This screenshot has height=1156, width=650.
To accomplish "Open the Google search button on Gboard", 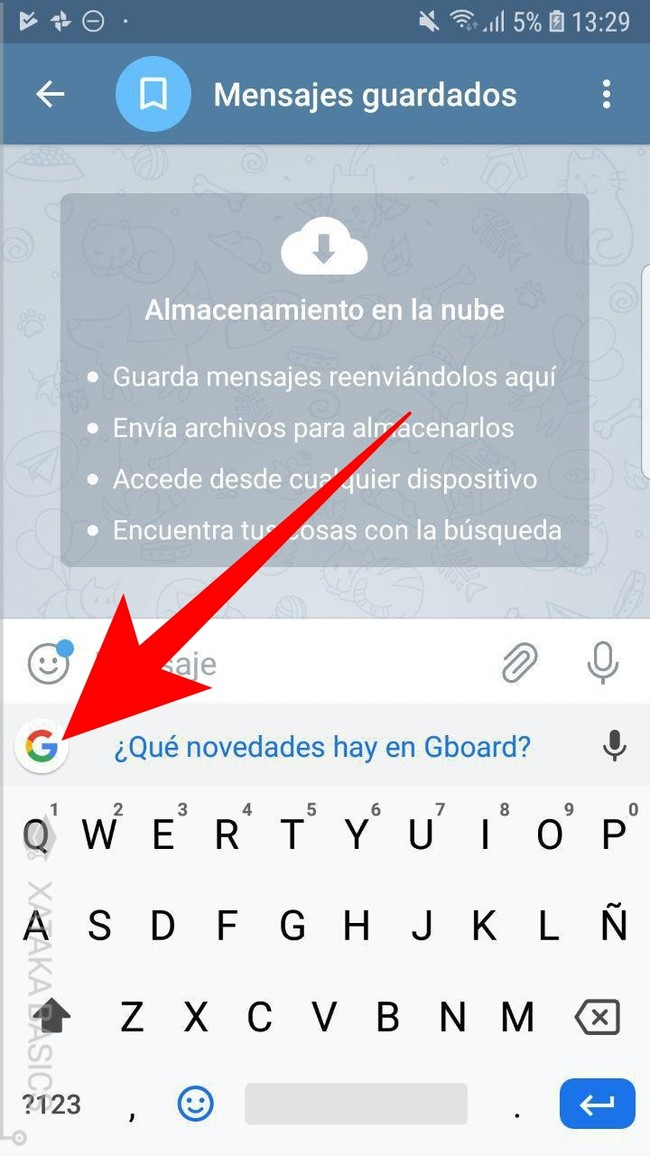I will [42, 747].
